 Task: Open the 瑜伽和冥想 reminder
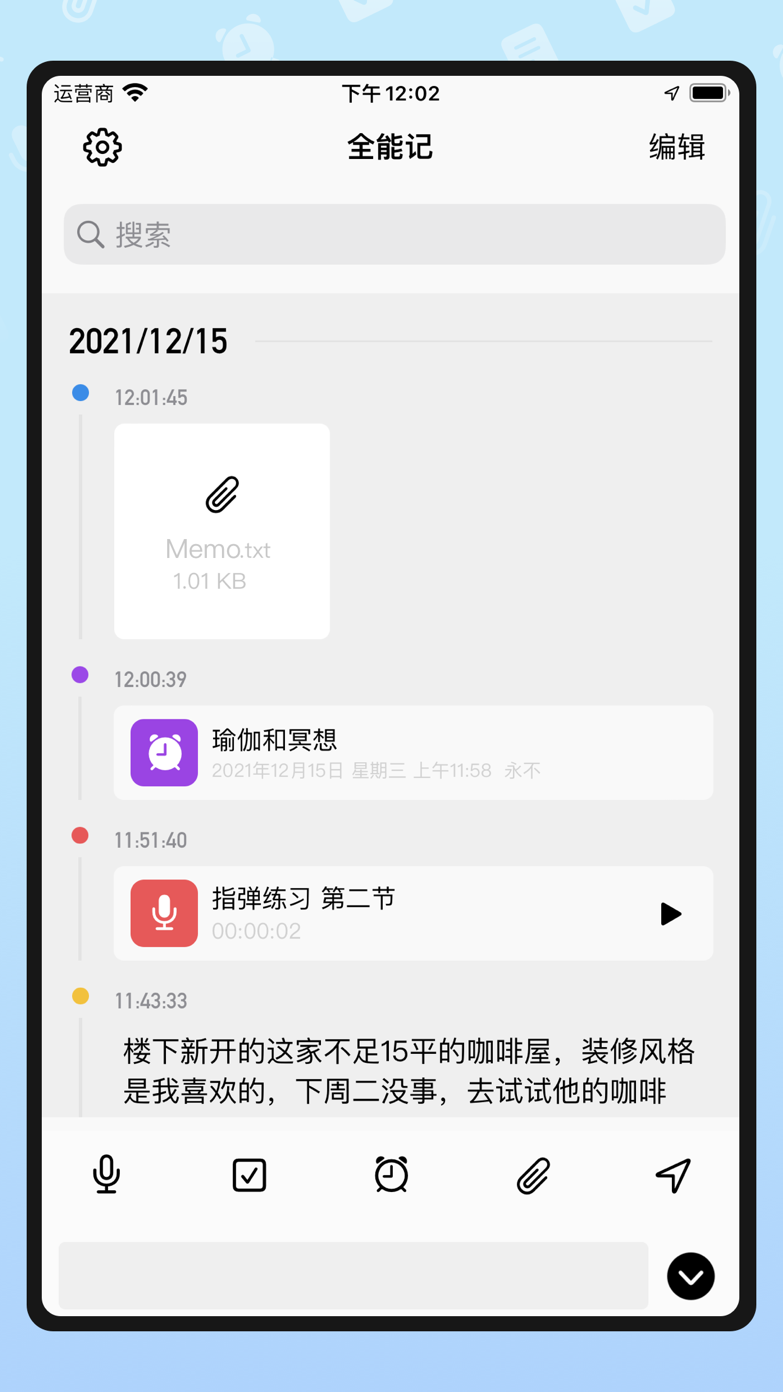click(x=413, y=753)
